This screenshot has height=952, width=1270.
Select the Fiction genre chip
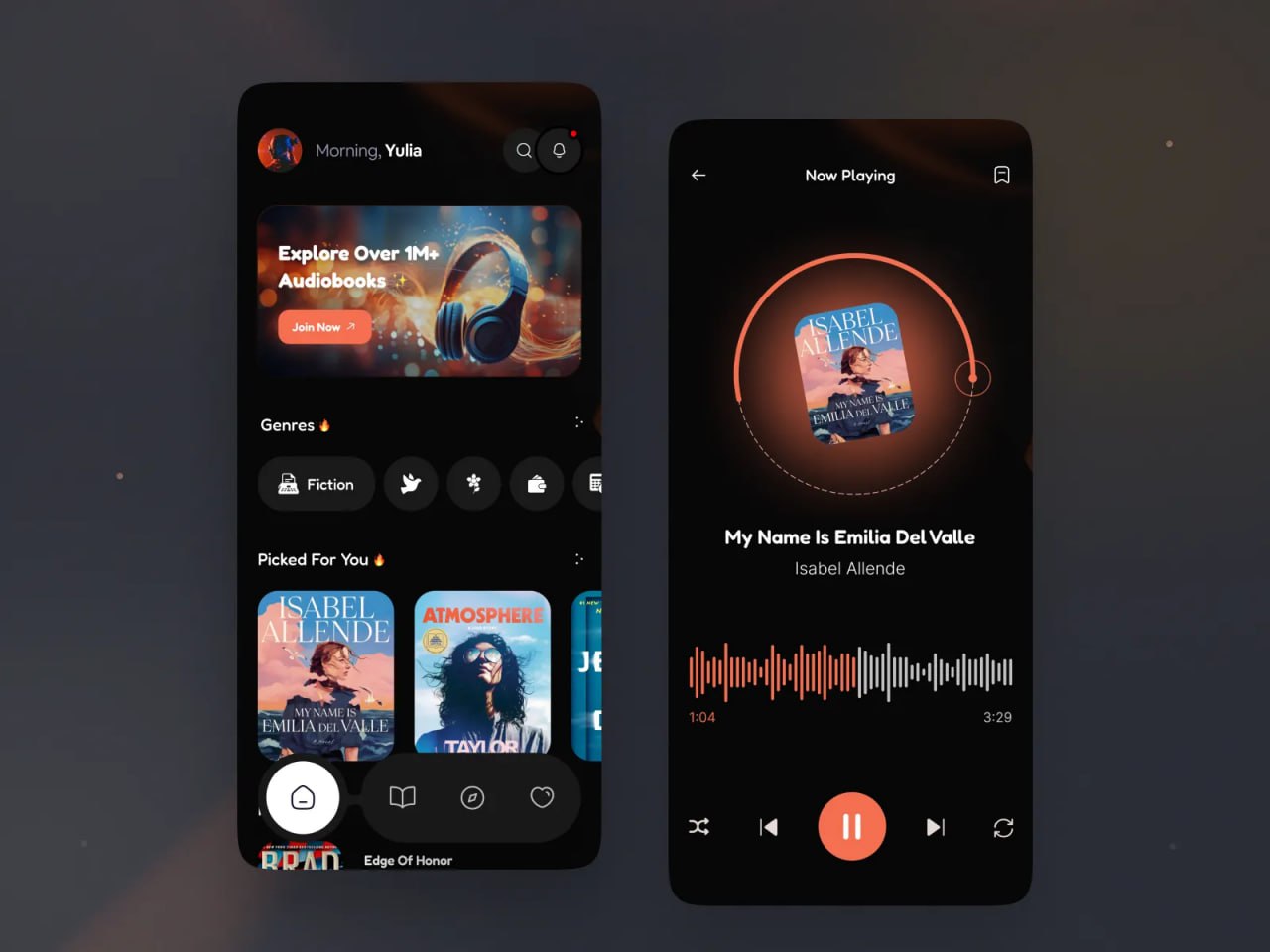317,484
